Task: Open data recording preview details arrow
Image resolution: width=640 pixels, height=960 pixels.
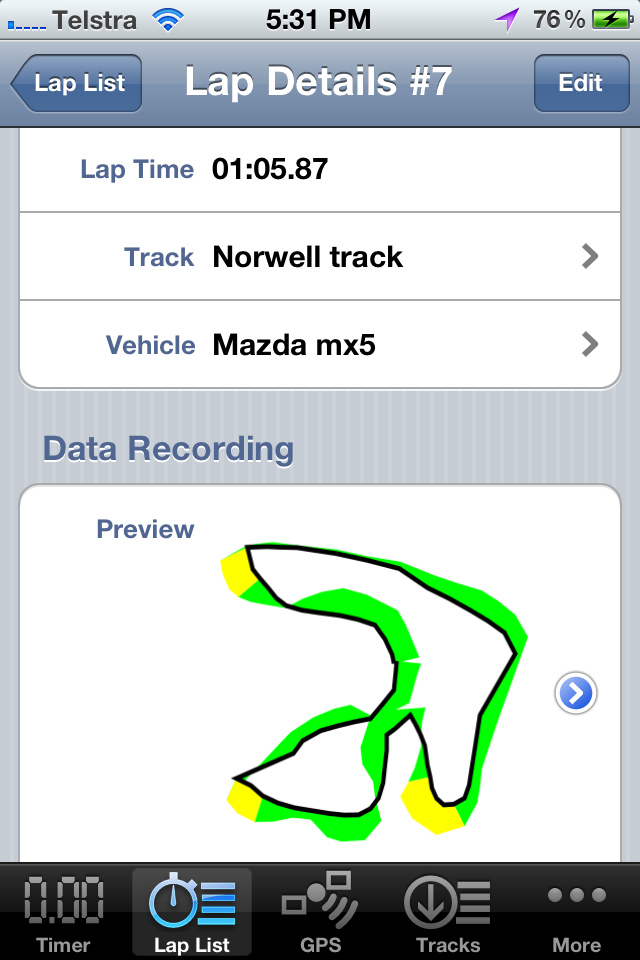Action: (576, 692)
